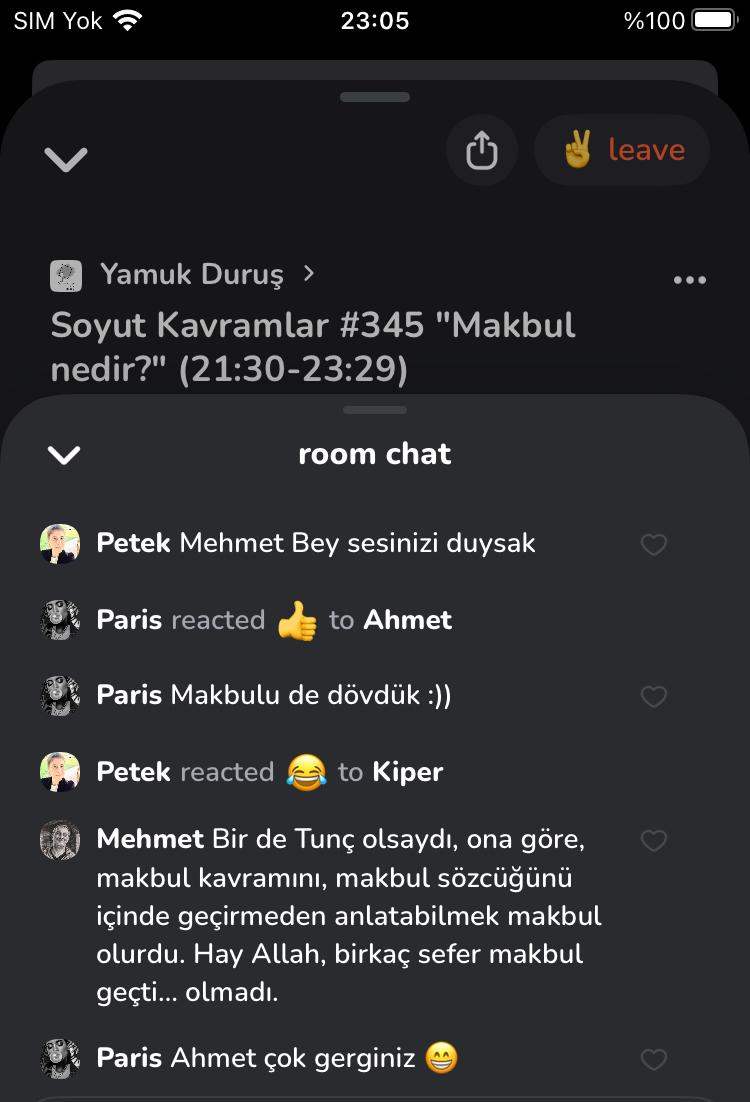This screenshot has width=750, height=1102.
Task: View Petek's profile from the first message avatar
Action: point(60,544)
